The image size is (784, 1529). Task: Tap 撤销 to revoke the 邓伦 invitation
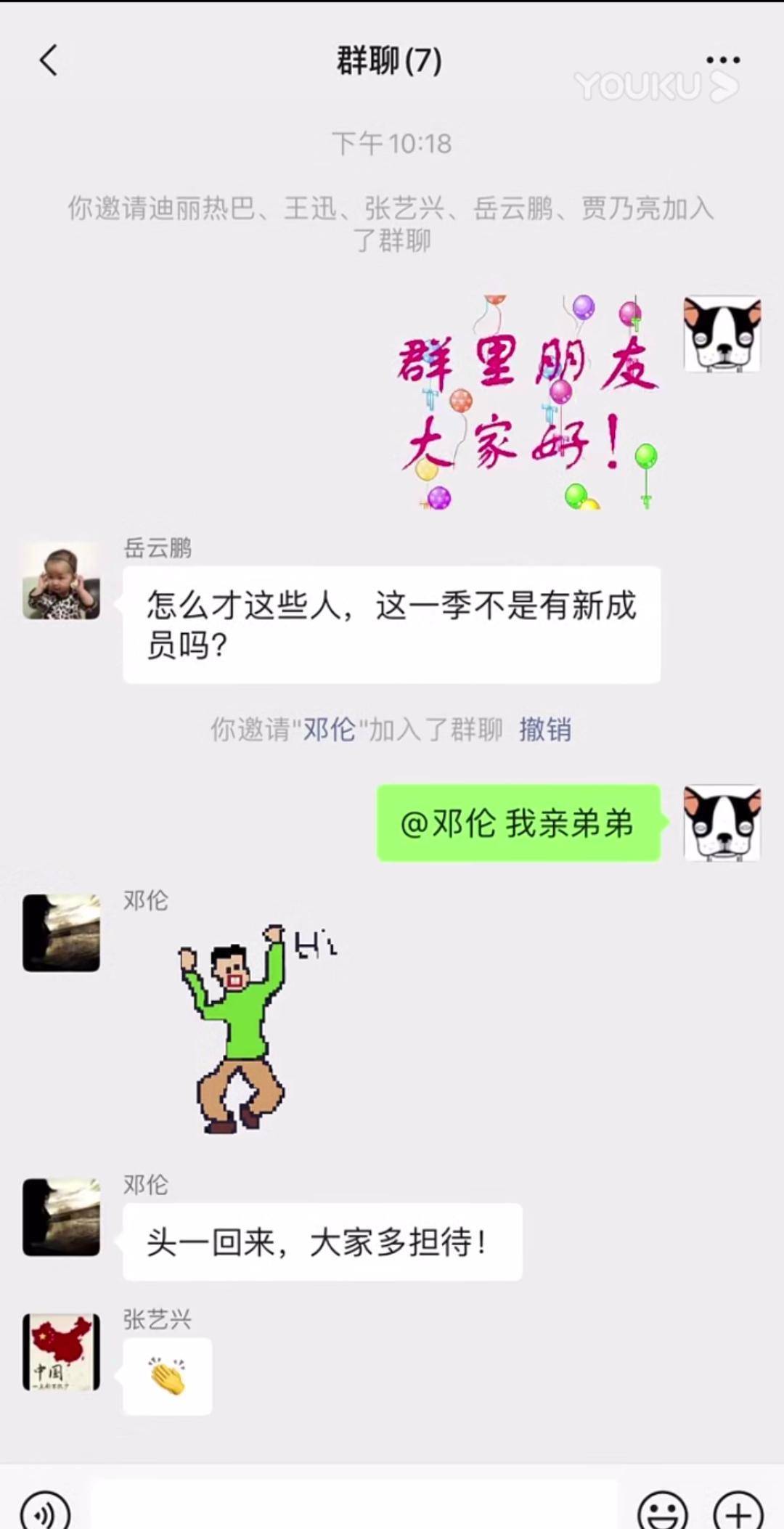click(x=545, y=730)
